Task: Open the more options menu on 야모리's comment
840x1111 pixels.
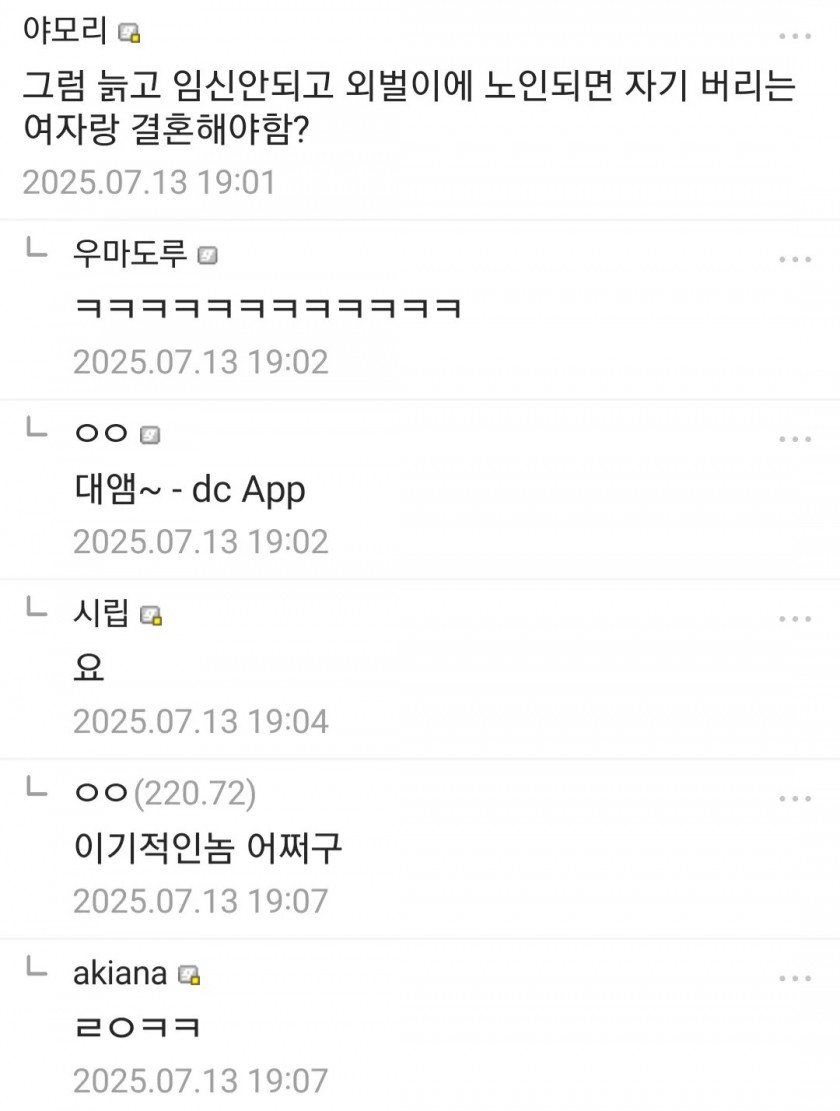Action: pos(794,37)
